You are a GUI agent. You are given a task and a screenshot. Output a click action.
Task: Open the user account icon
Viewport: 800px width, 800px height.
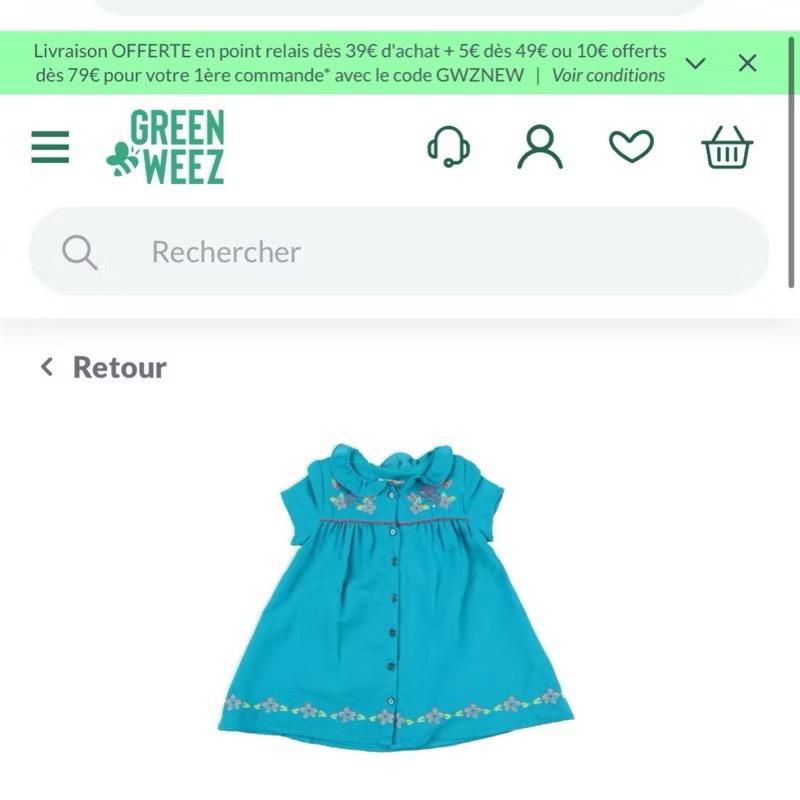point(540,147)
